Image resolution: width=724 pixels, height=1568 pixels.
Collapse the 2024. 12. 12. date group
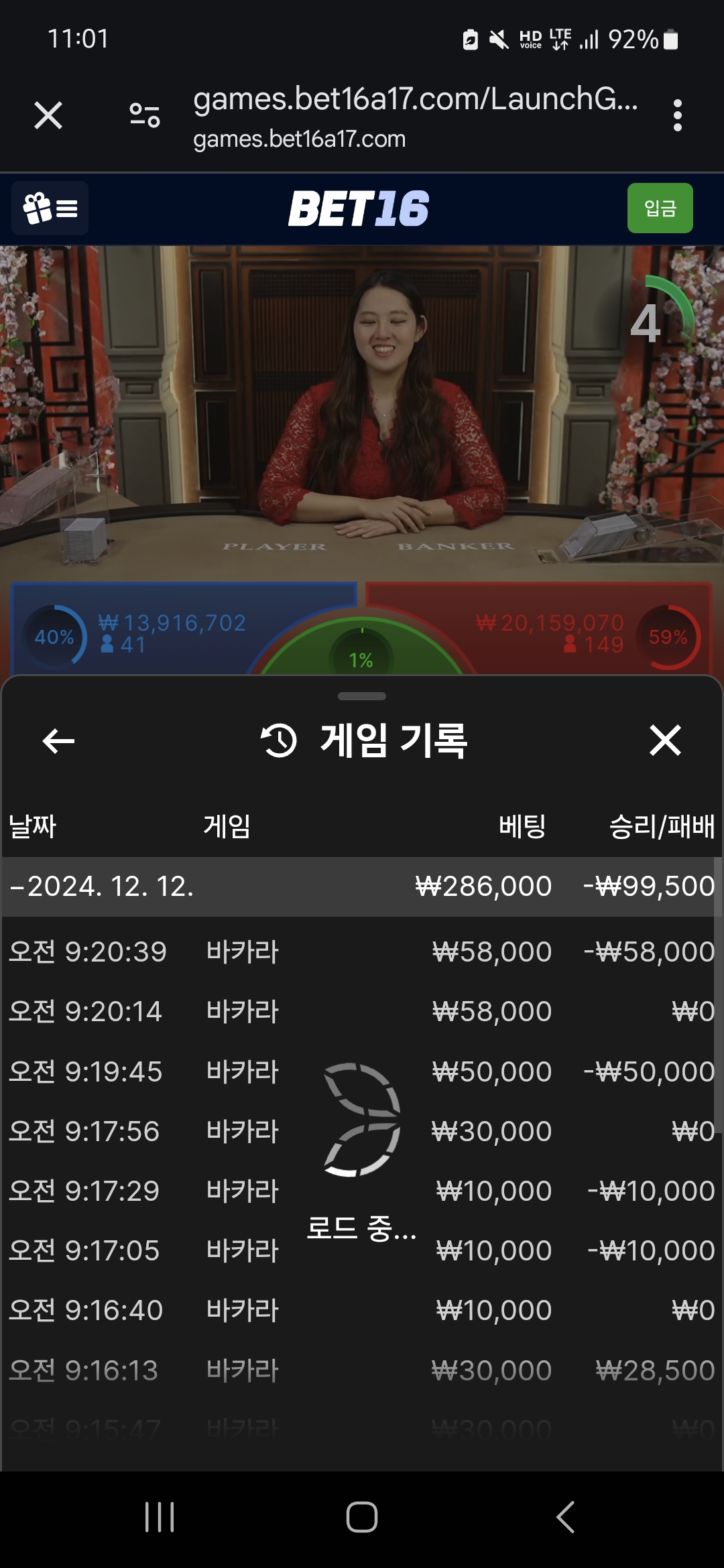[101, 887]
